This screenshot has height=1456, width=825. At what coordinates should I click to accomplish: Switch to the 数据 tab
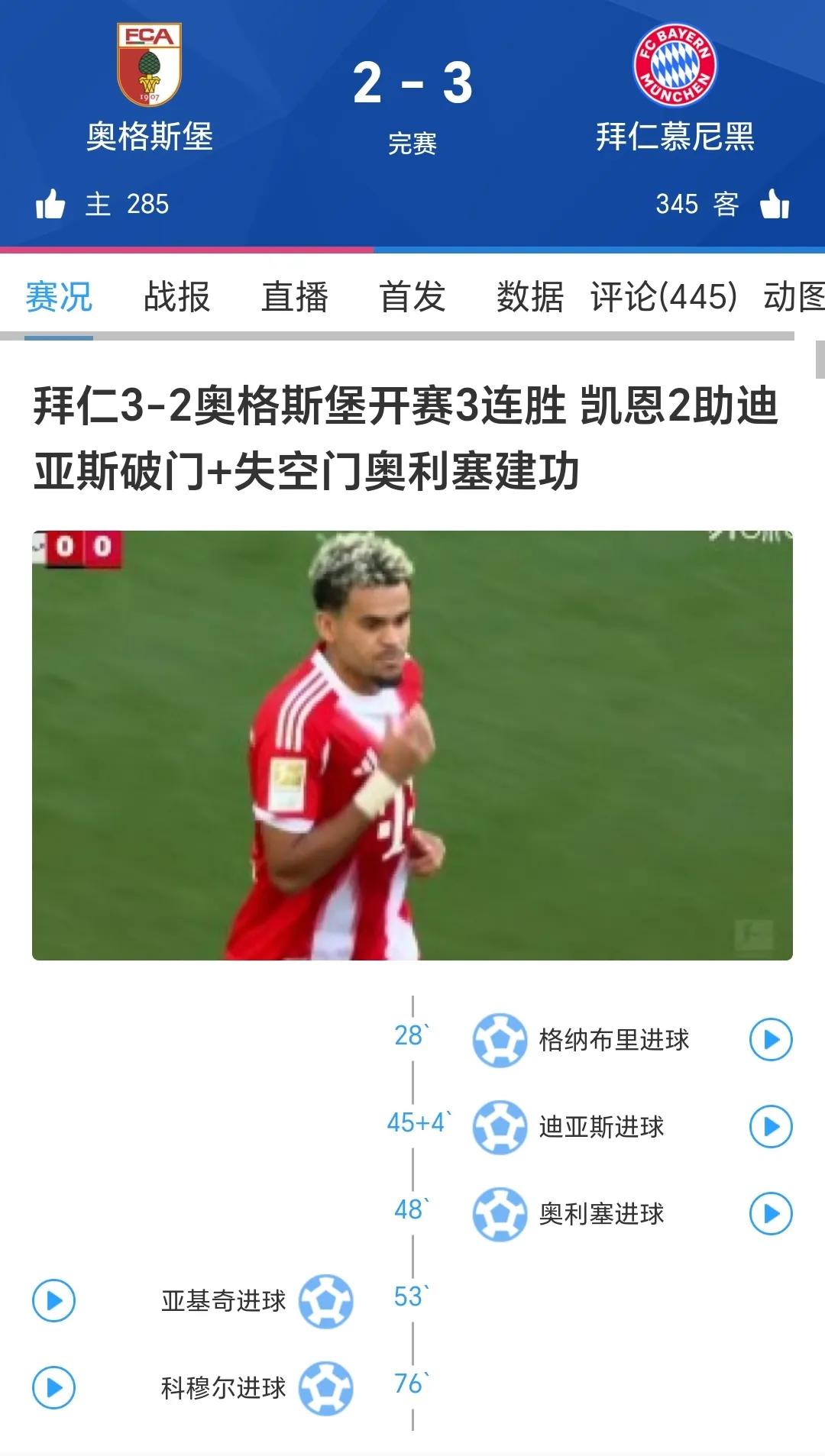pyautogui.click(x=529, y=296)
